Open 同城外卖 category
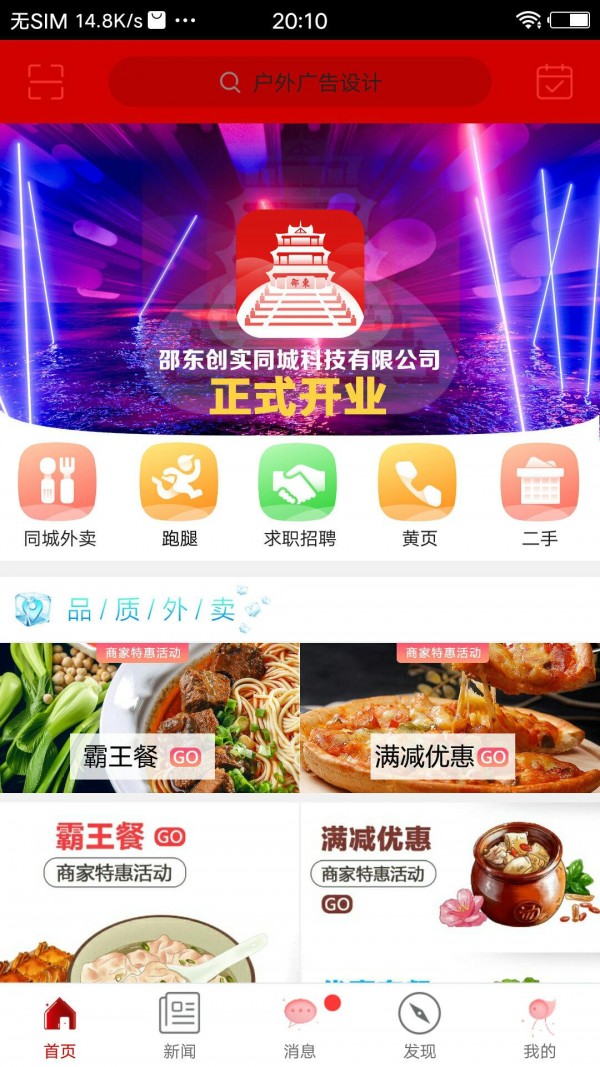The image size is (600, 1067). click(x=59, y=496)
